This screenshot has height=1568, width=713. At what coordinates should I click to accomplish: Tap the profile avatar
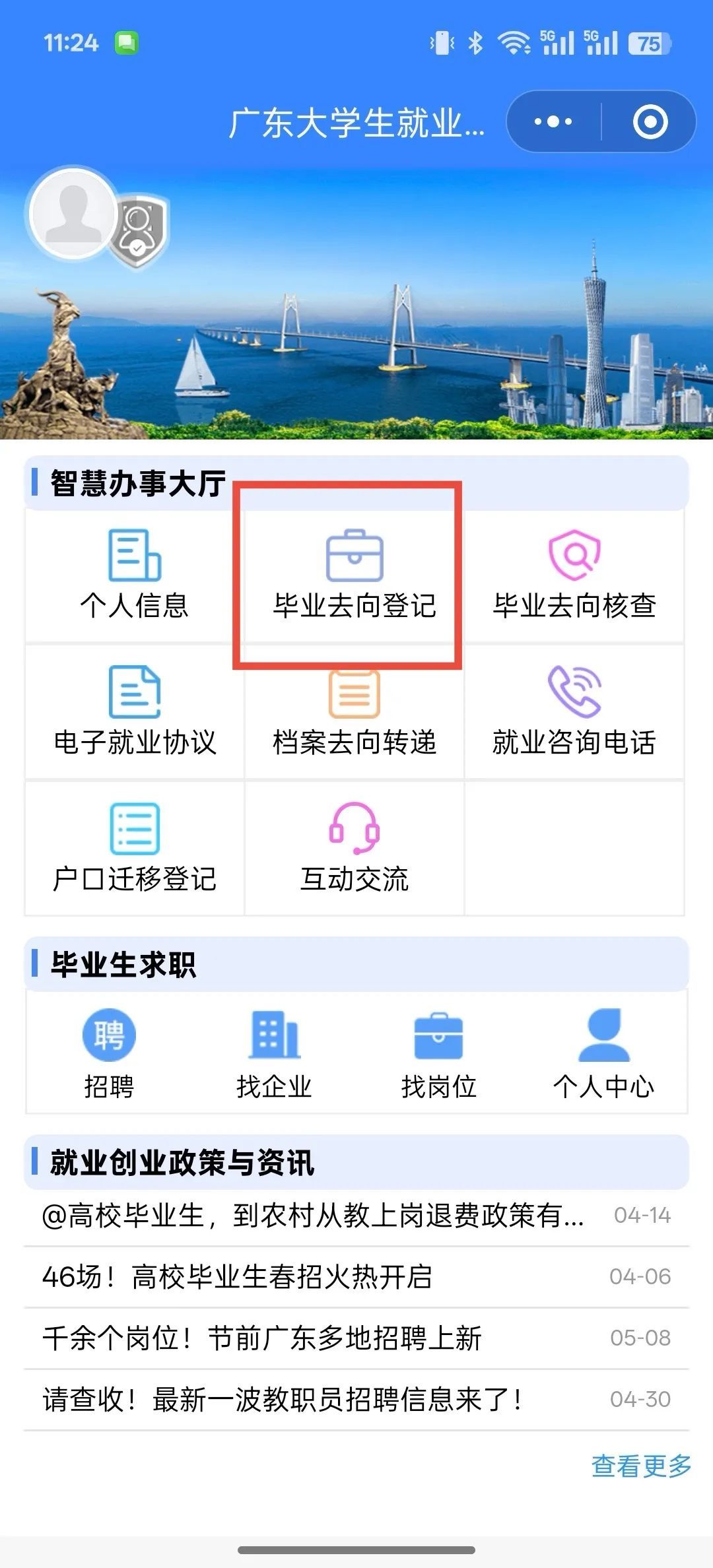(74, 213)
